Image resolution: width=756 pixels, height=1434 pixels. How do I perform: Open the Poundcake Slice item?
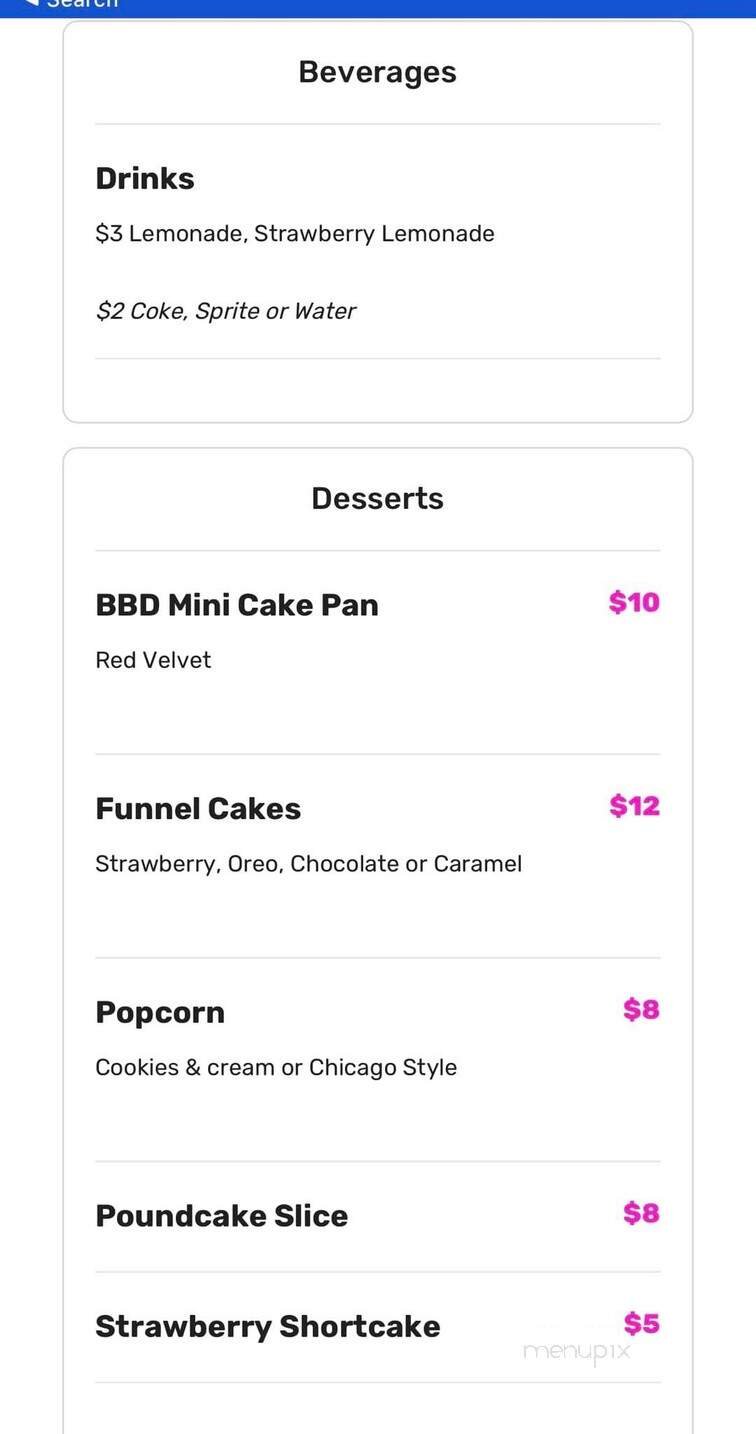click(221, 1215)
